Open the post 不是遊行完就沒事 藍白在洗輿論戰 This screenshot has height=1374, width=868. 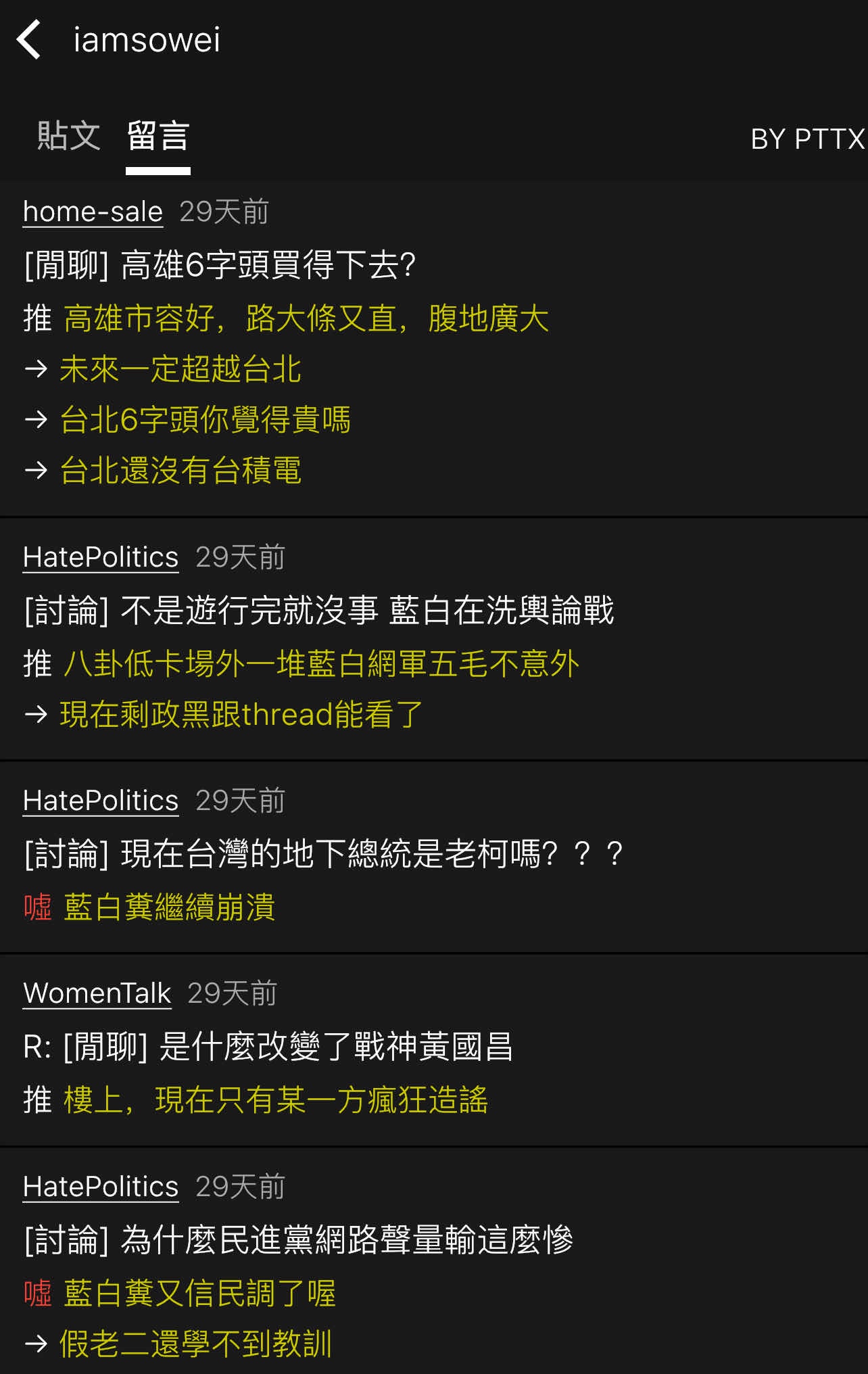click(x=318, y=611)
